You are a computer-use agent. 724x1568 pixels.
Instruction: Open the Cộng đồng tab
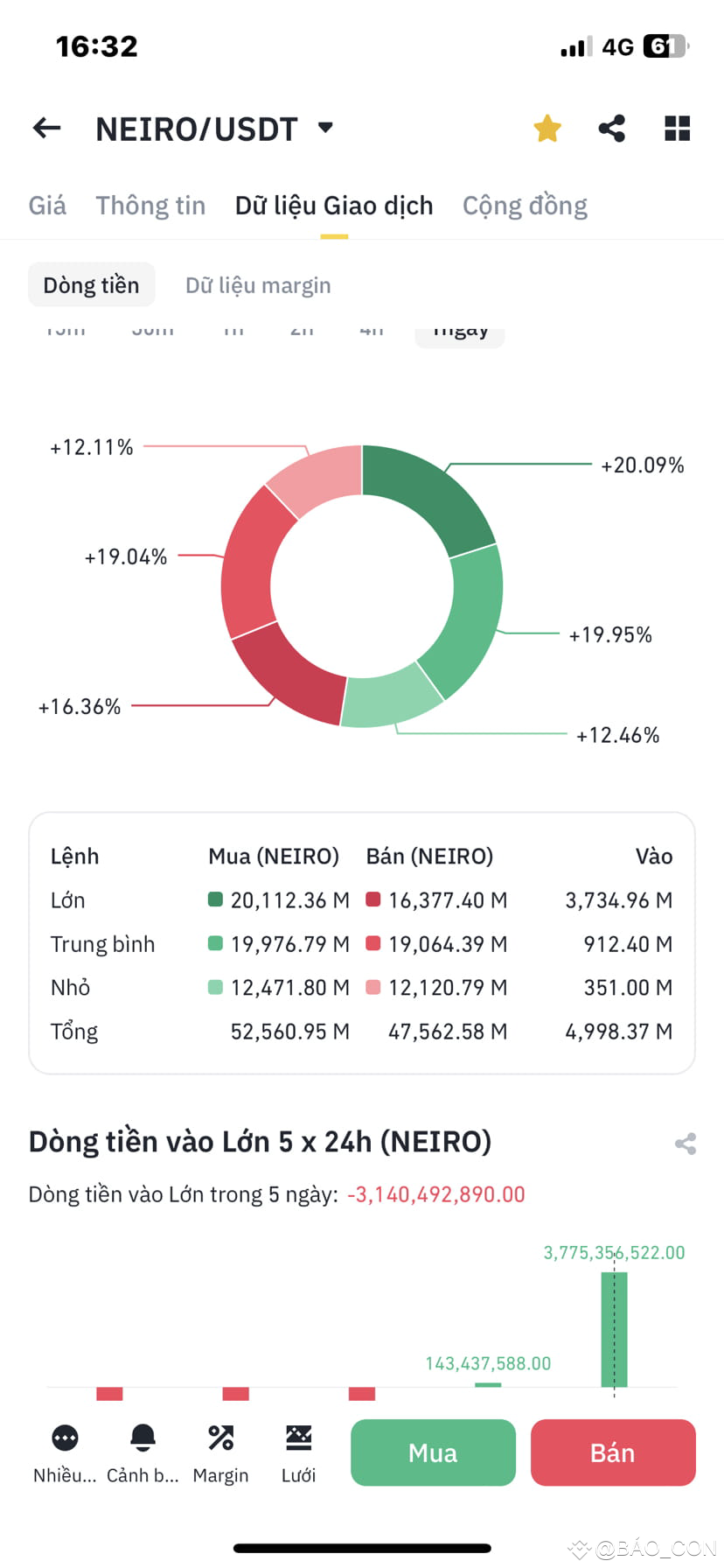pyautogui.click(x=524, y=205)
